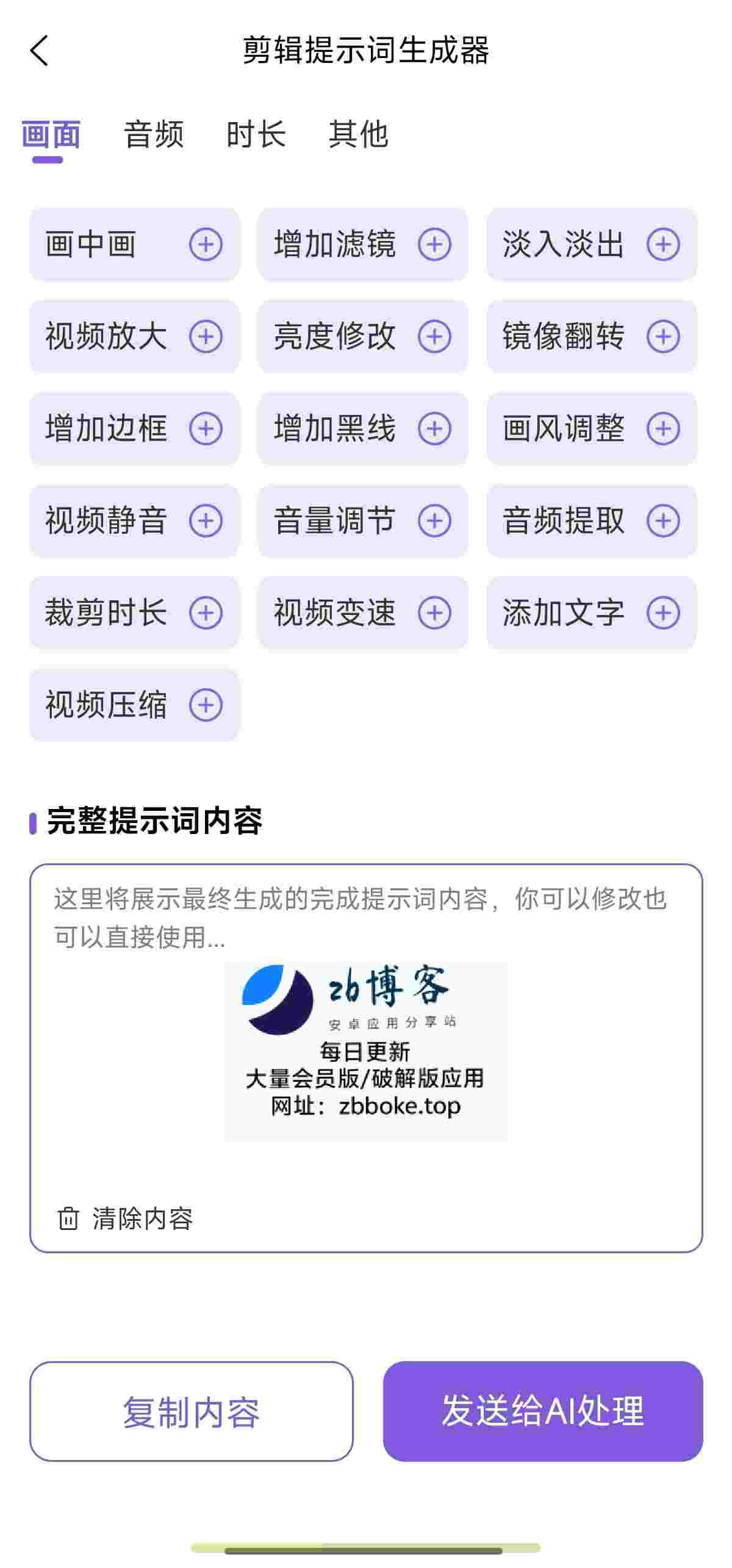Add 画风调整 to the prompt
This screenshot has width=732, height=1568.
point(662,429)
